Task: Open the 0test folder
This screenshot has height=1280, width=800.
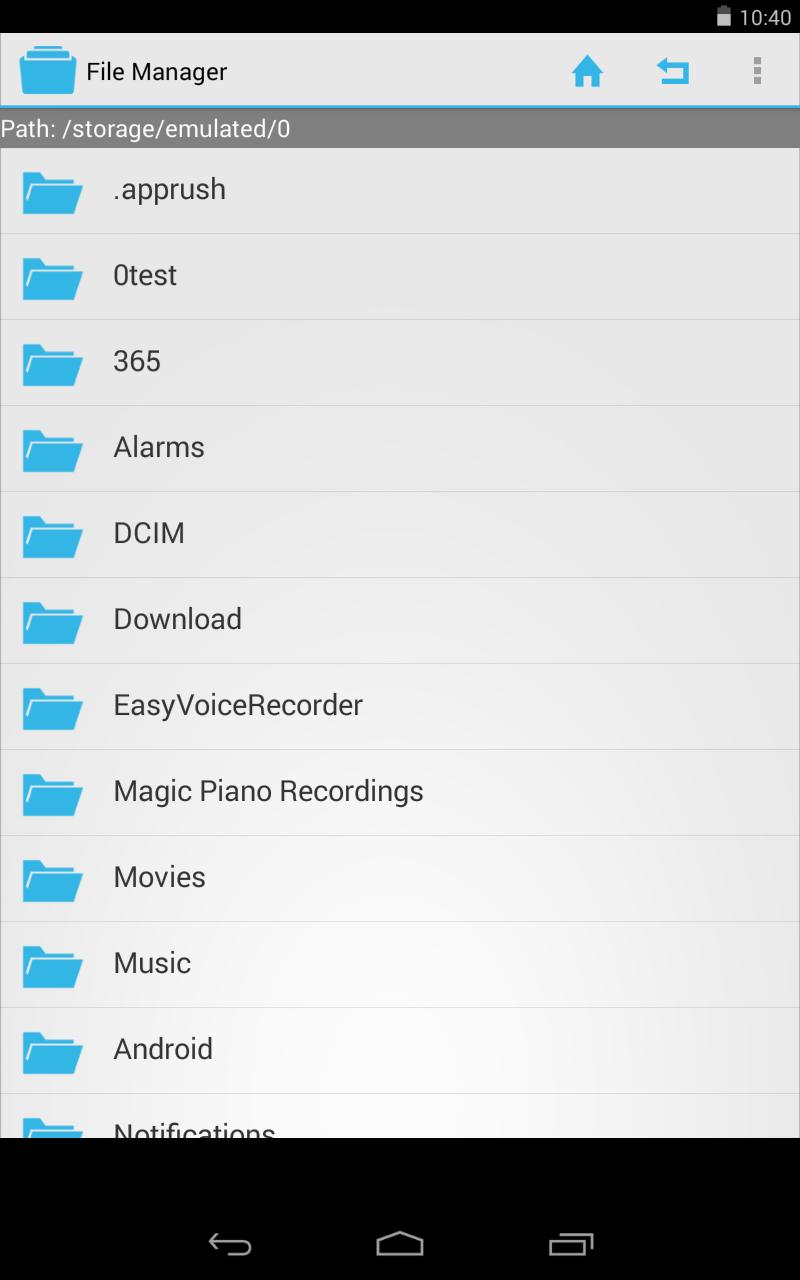Action: pyautogui.click(x=400, y=277)
